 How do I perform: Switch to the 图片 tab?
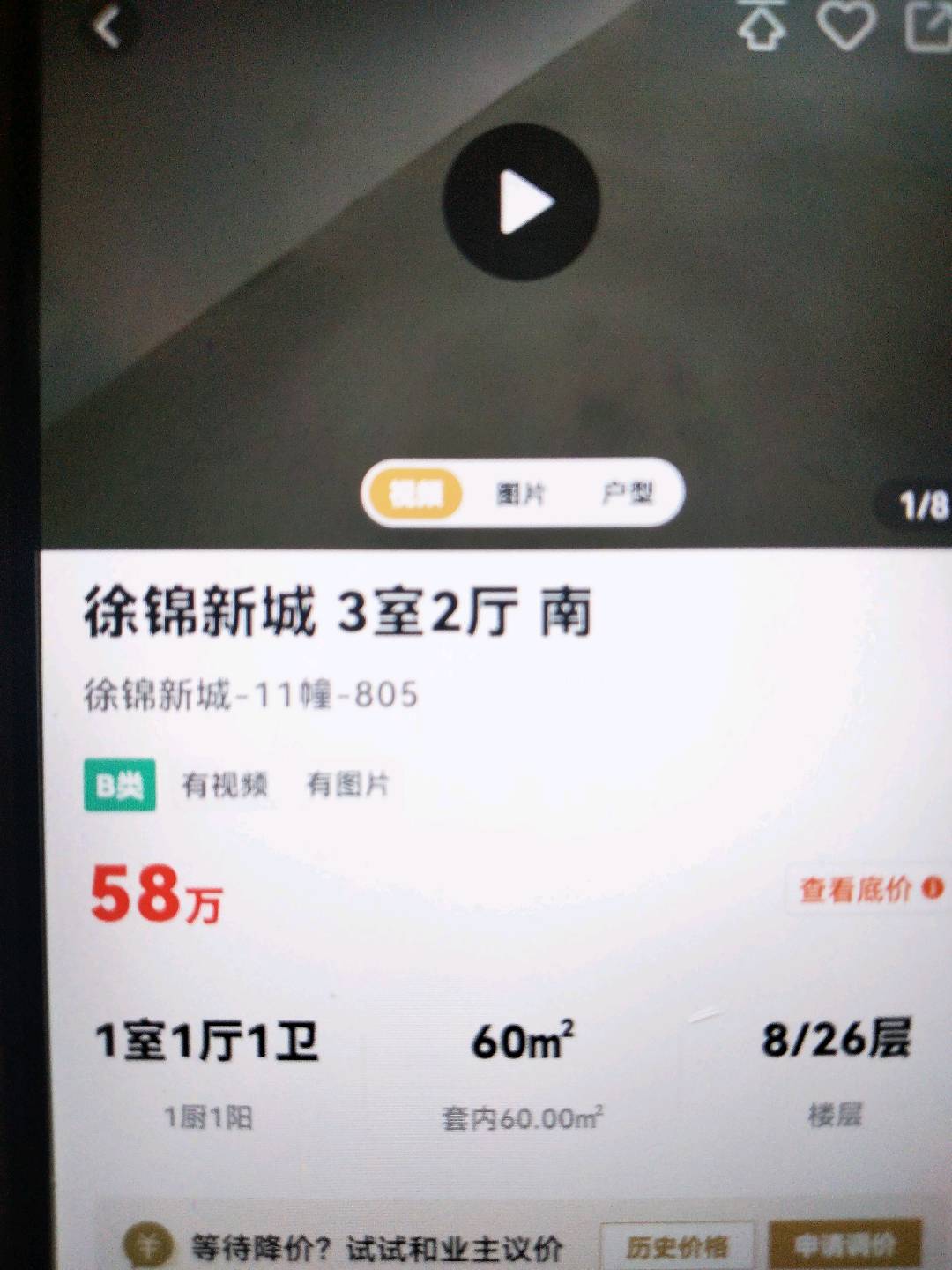pos(521,494)
